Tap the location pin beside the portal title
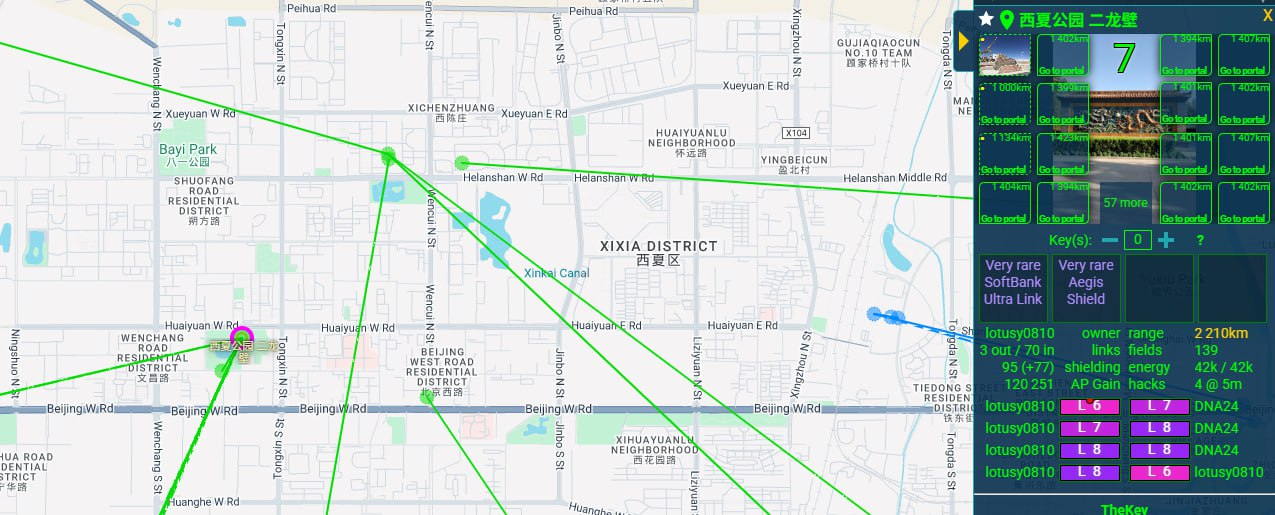Image resolution: width=1275 pixels, height=515 pixels. point(1007,19)
